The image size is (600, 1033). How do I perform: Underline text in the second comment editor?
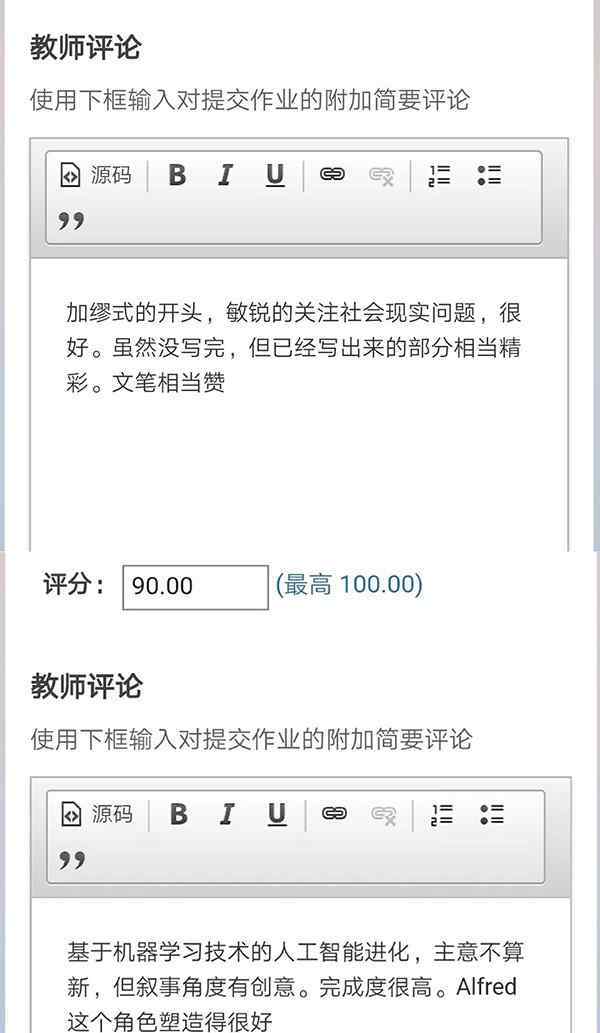277,814
